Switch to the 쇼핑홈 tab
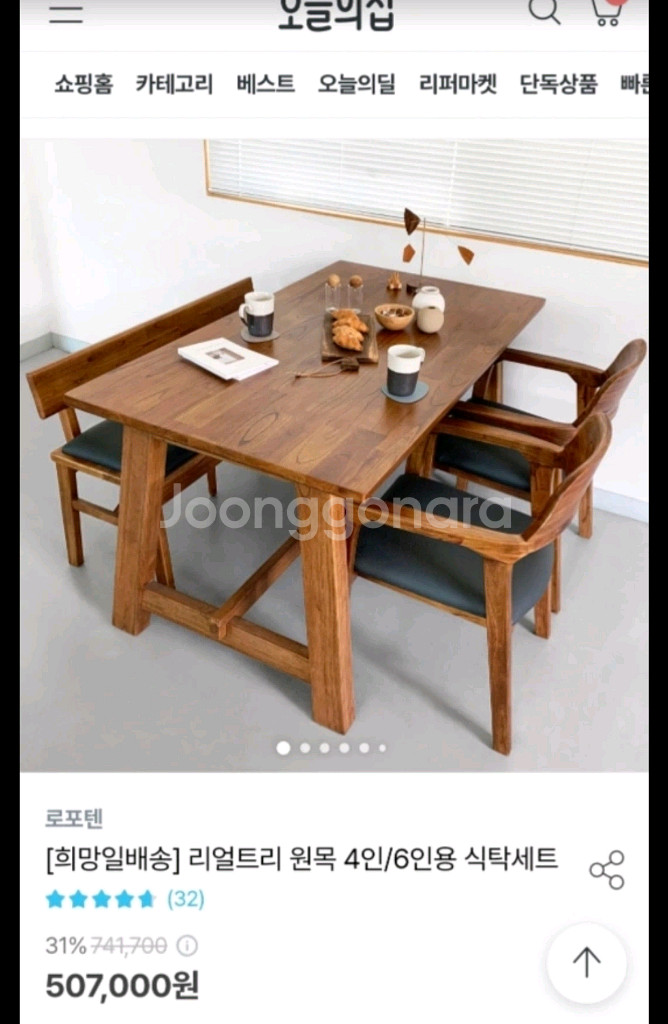This screenshot has height=1024, width=668. (84, 84)
